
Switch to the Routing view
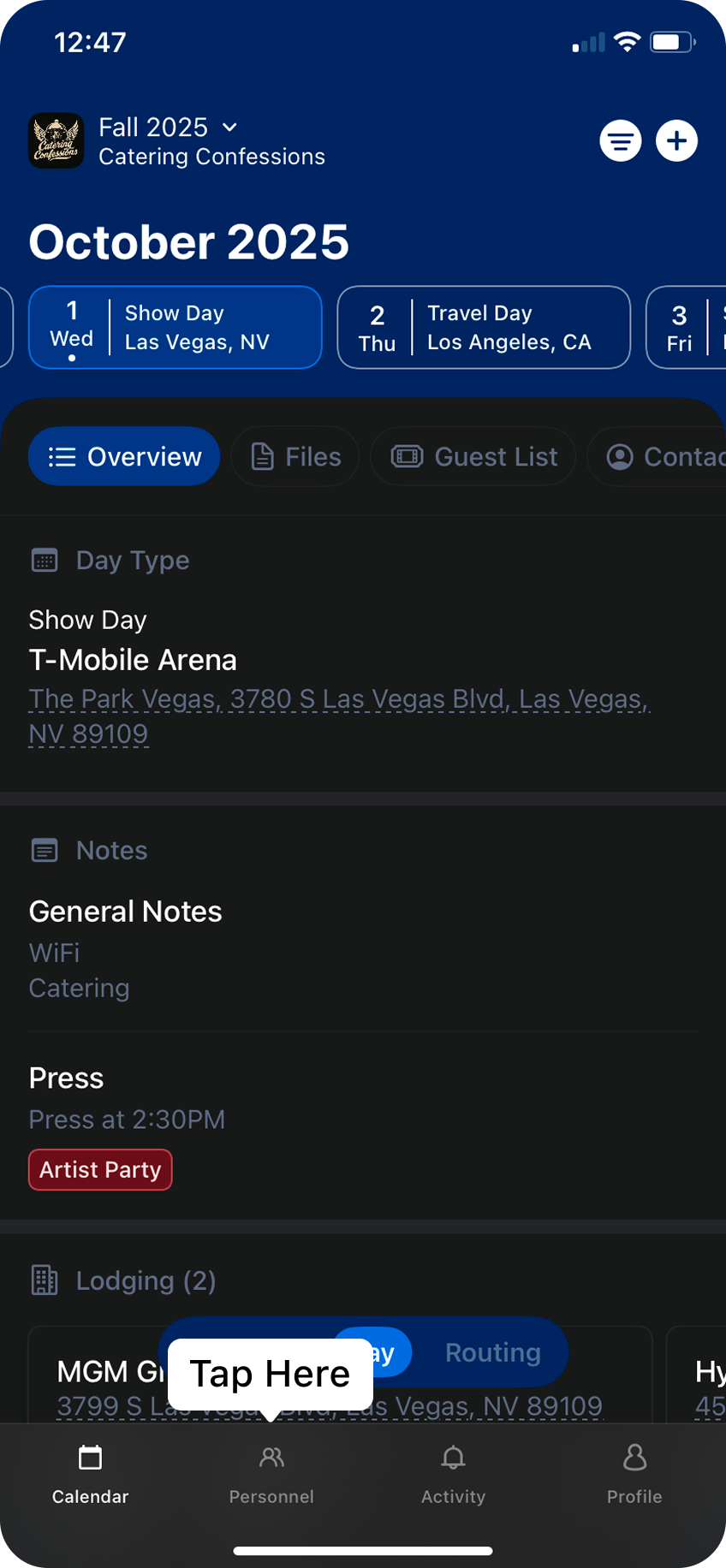coord(492,1353)
